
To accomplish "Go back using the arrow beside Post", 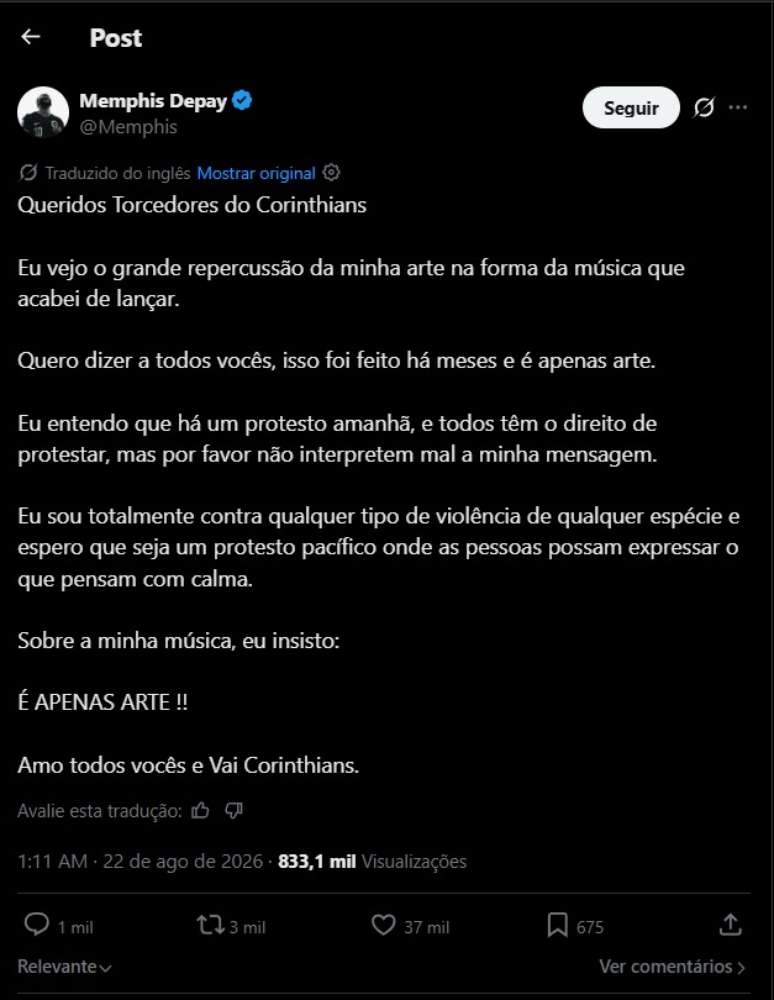I will pos(31,37).
